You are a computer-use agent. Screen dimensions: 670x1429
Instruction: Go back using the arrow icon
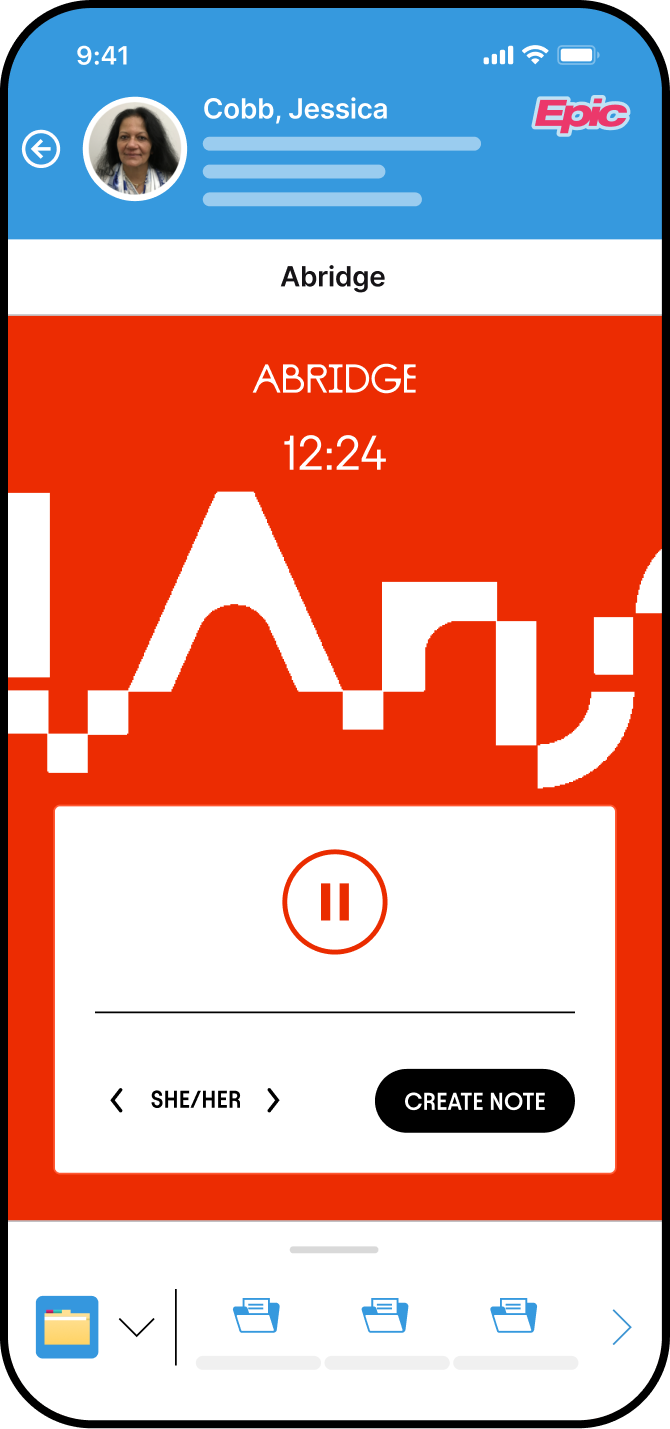41,150
